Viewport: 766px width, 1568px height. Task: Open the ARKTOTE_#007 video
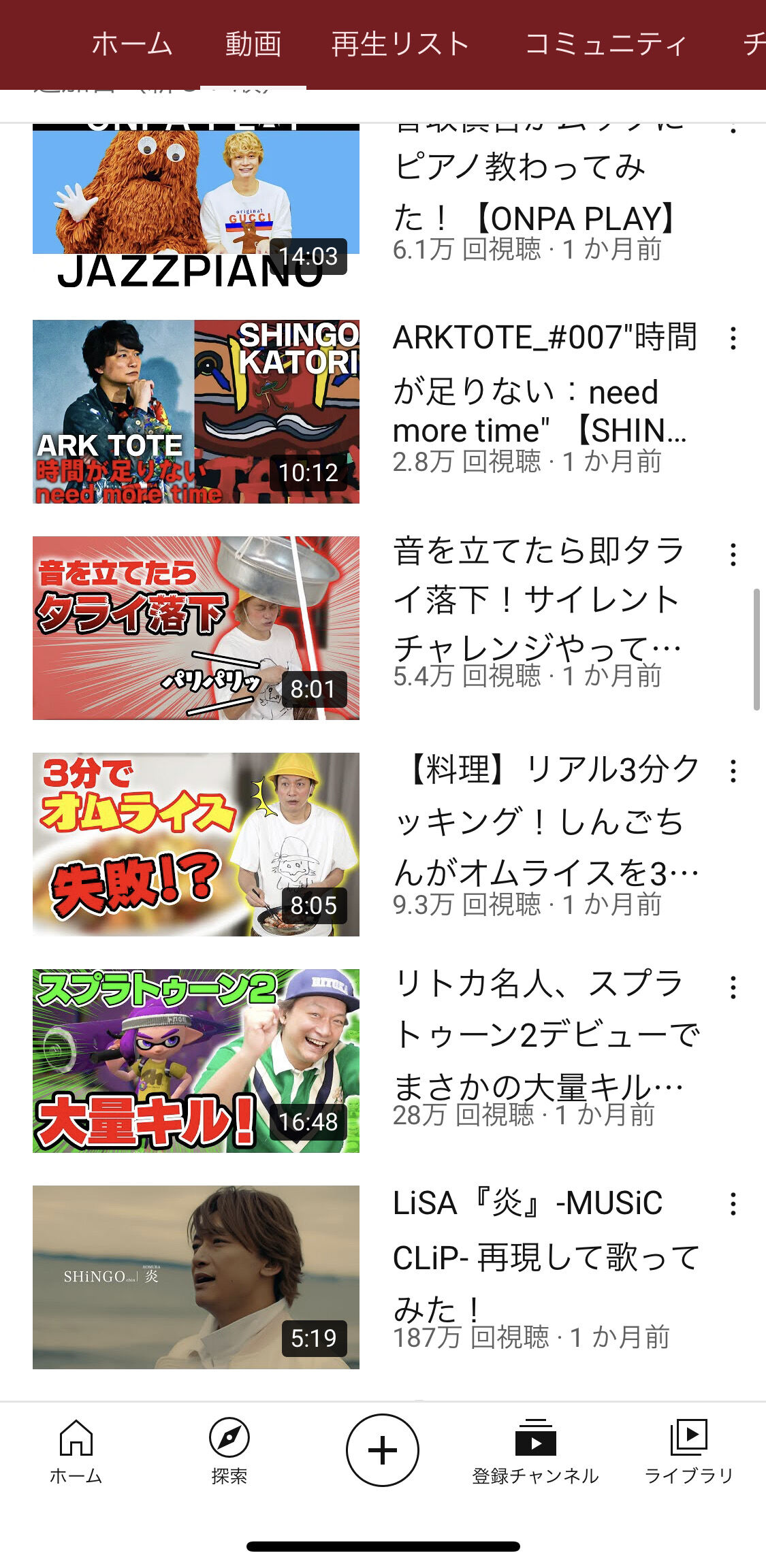click(x=196, y=412)
